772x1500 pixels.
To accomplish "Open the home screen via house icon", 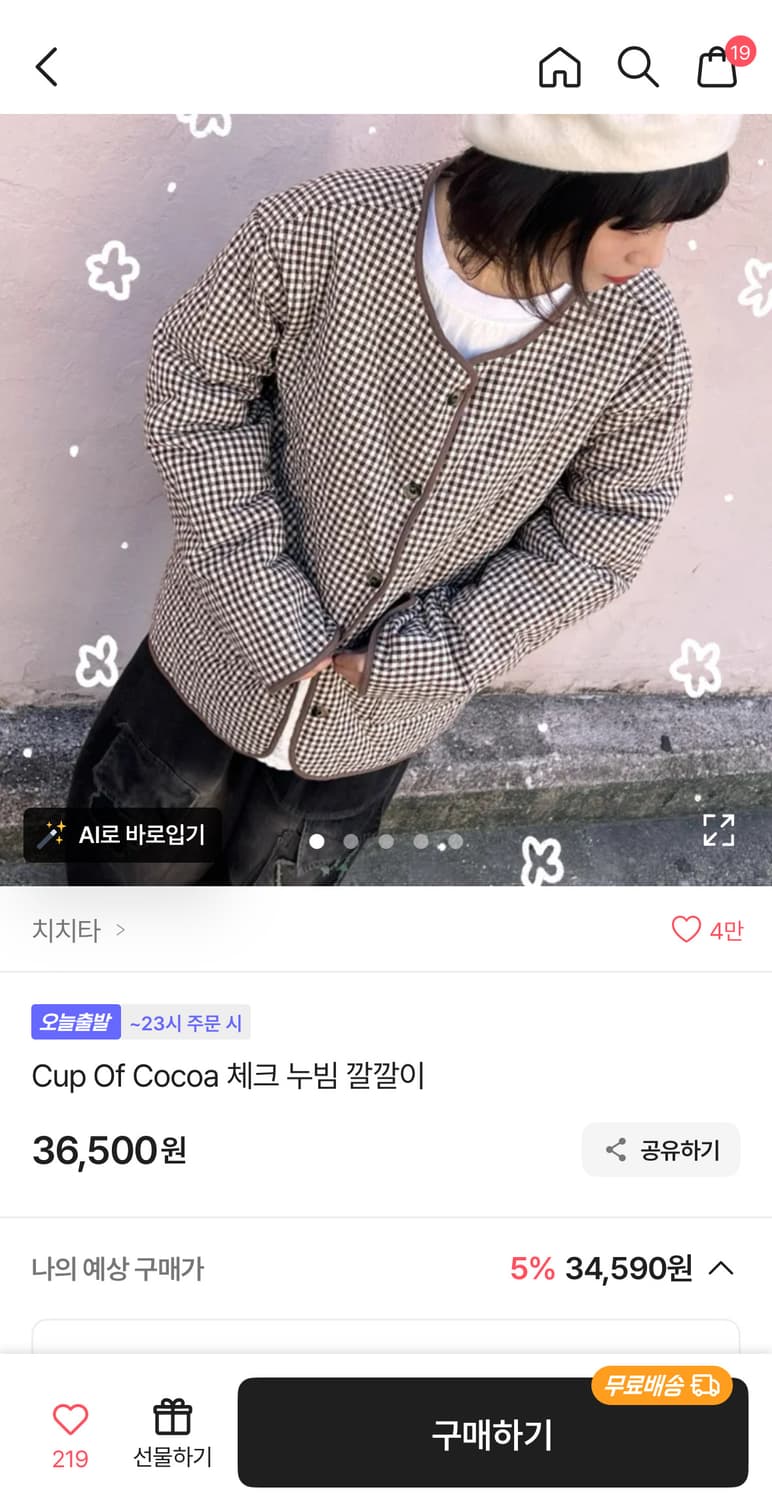I will pyautogui.click(x=558, y=67).
